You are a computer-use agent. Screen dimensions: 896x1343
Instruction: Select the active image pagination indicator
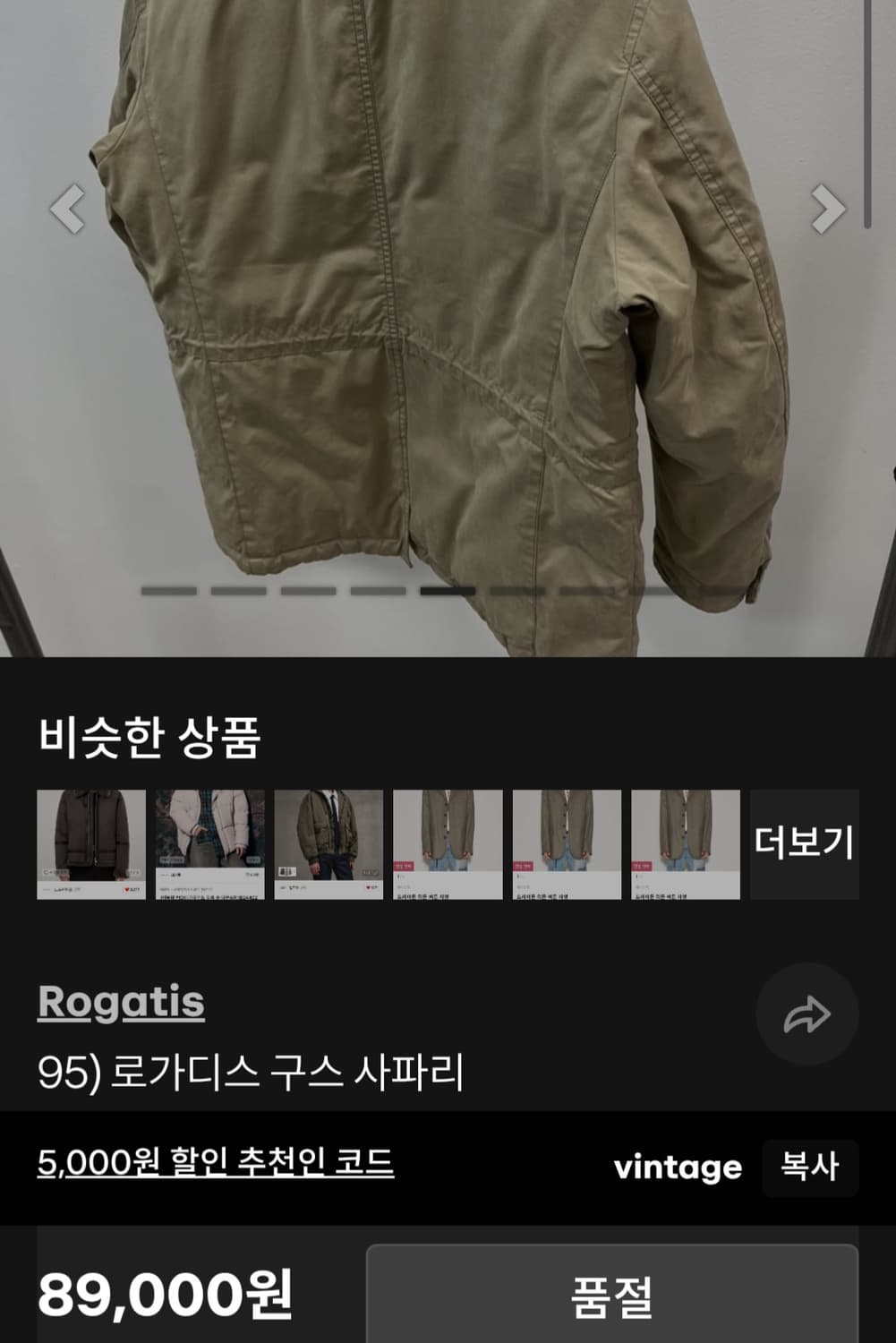[448, 589]
